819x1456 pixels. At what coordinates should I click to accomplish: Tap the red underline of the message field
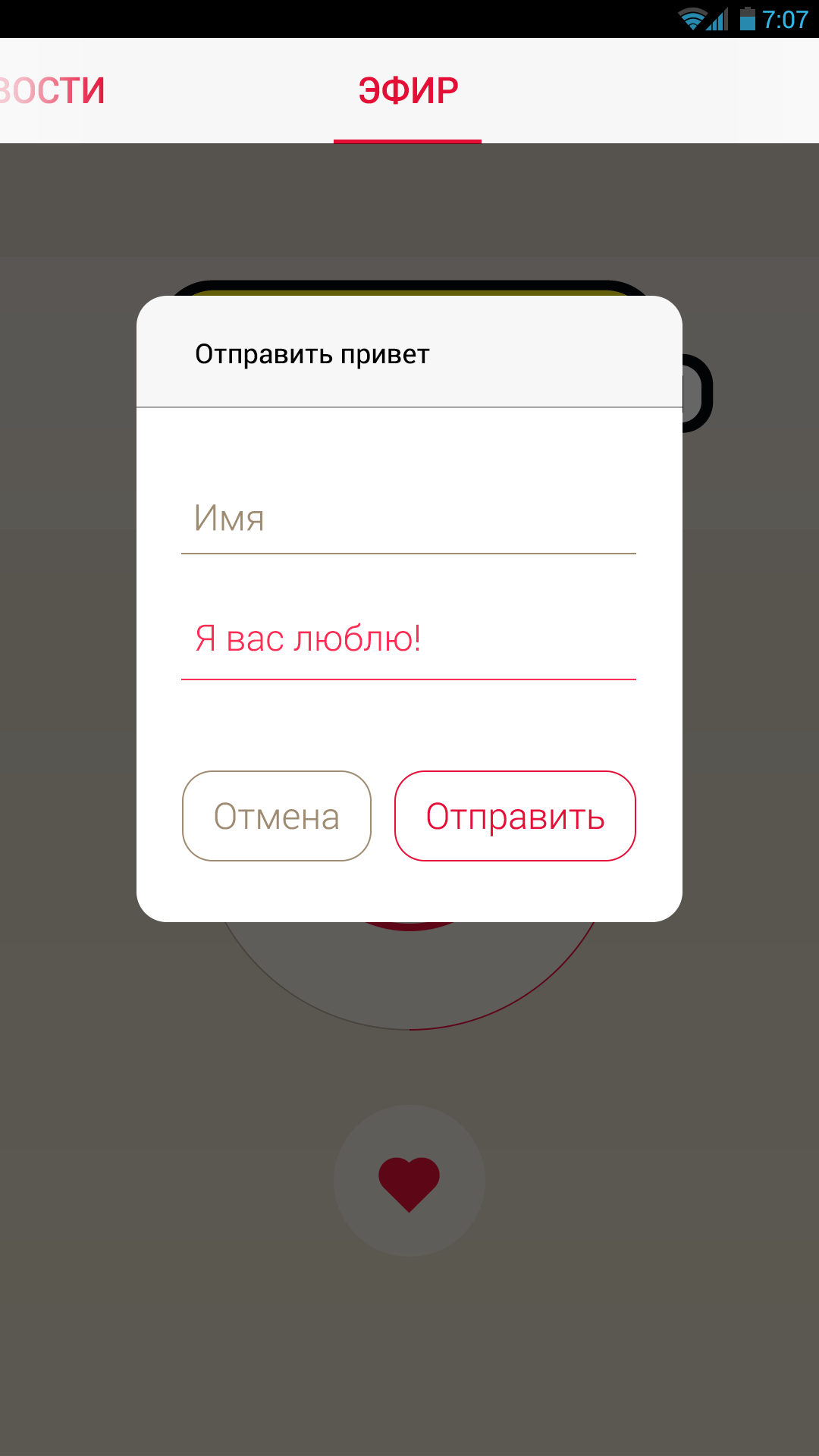(x=409, y=679)
